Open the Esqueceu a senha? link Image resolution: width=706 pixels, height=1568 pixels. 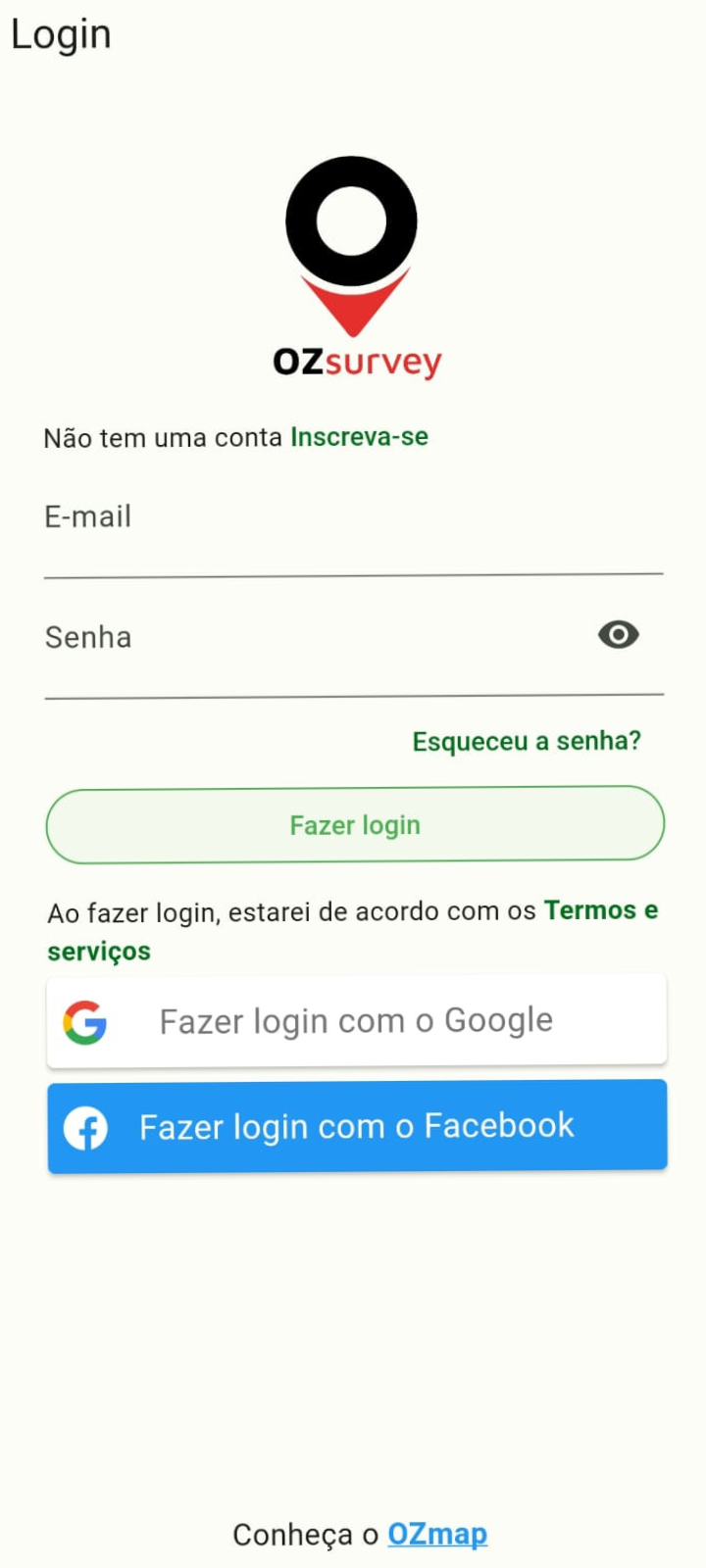[527, 741]
